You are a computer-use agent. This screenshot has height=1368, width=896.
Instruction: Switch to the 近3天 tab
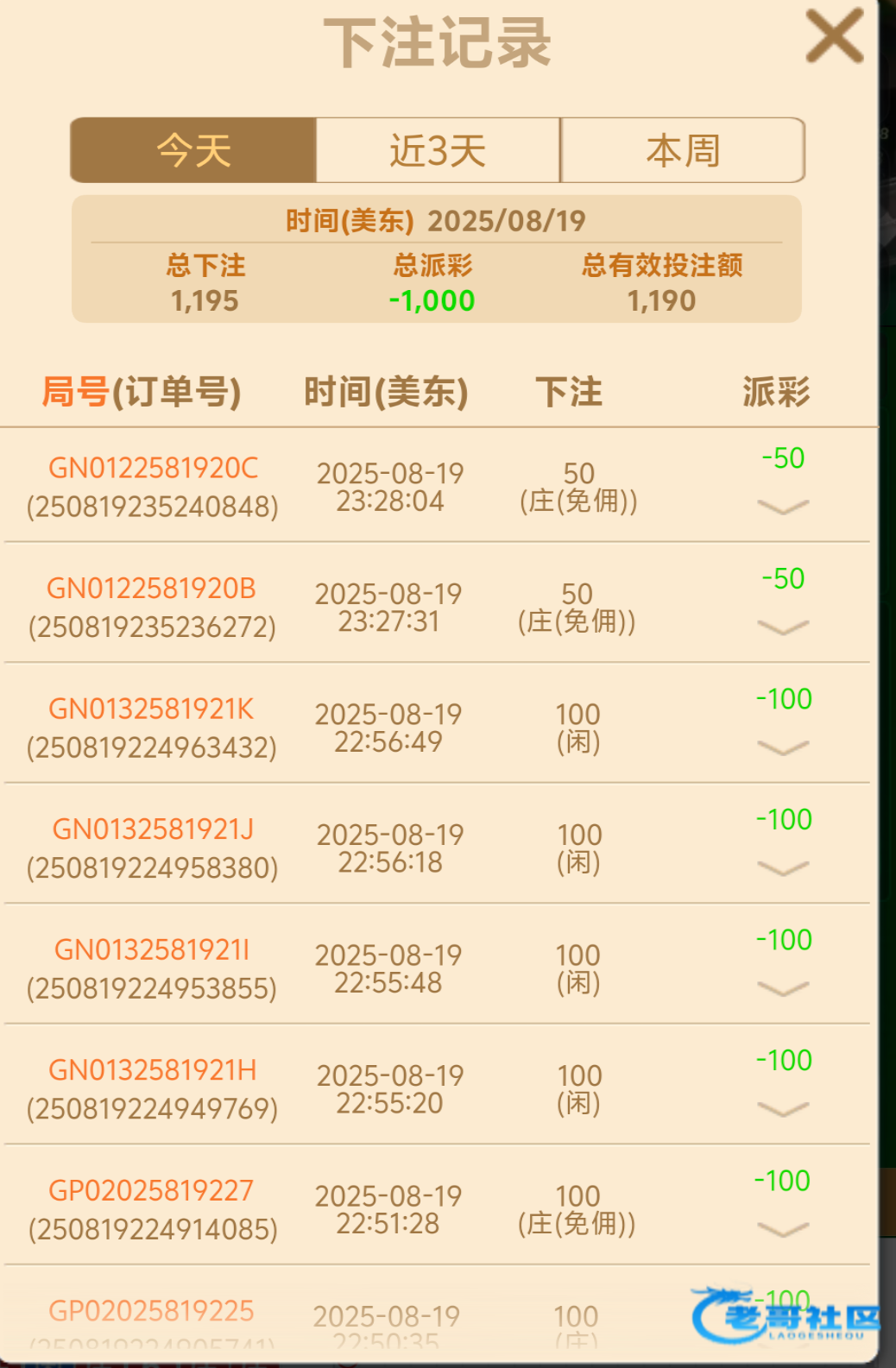tap(438, 151)
